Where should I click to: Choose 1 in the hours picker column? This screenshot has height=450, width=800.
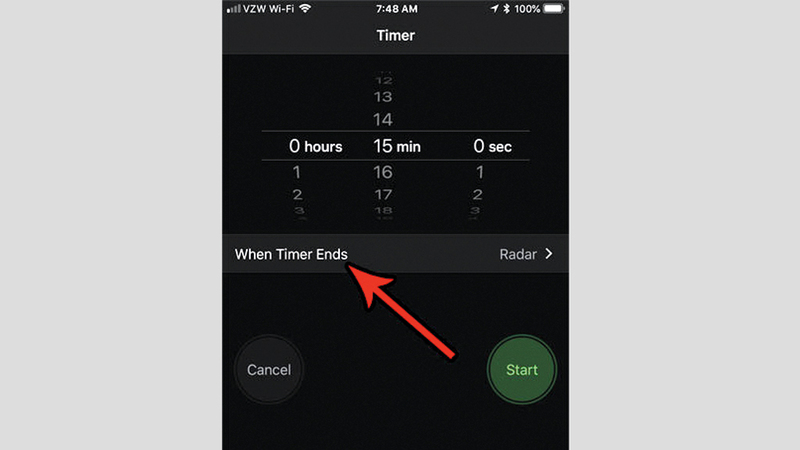[x=296, y=173]
